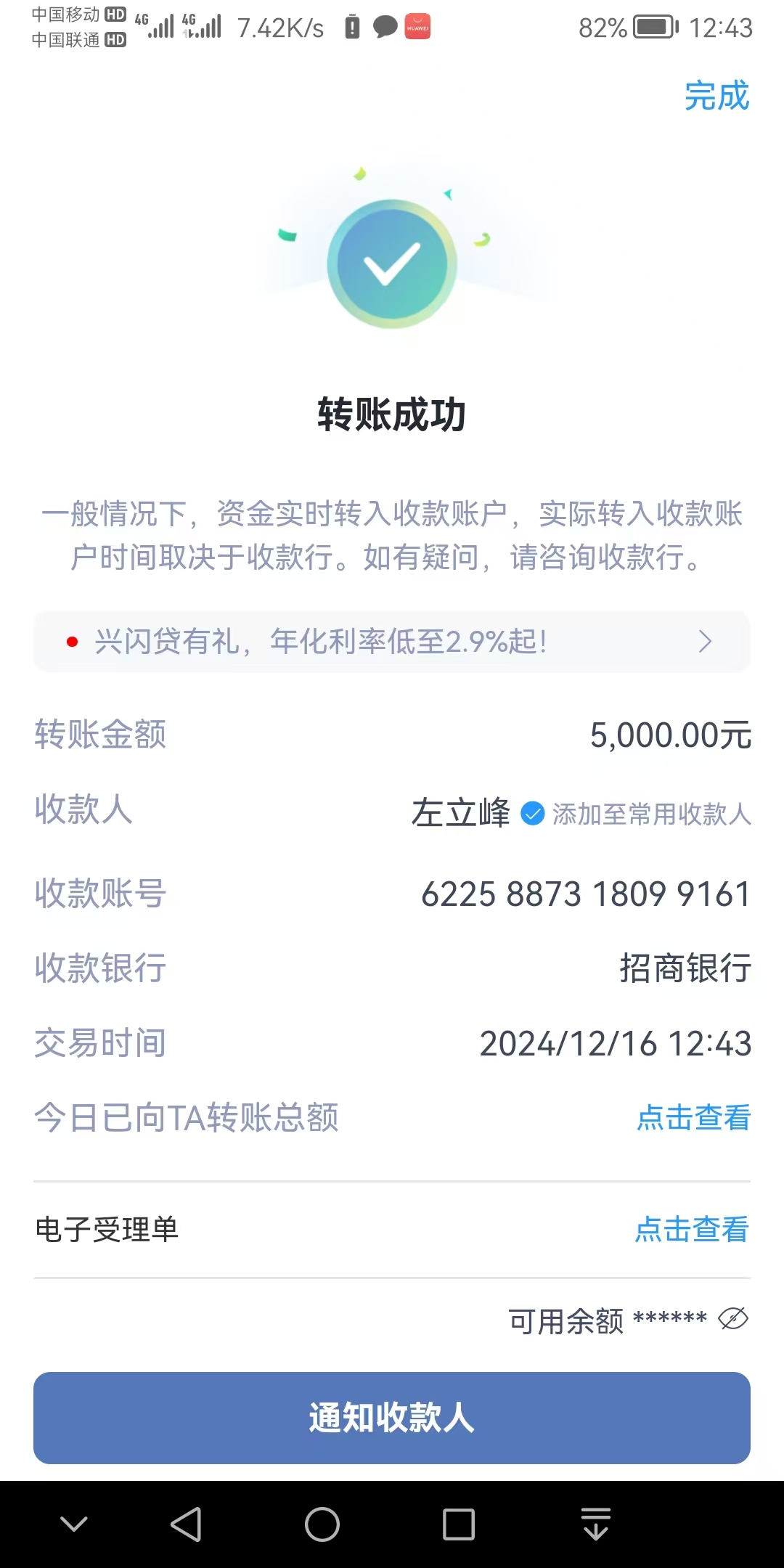The width and height of the screenshot is (784, 1568).
Task: View 今日已向TA转账总额
Action: (x=693, y=1117)
